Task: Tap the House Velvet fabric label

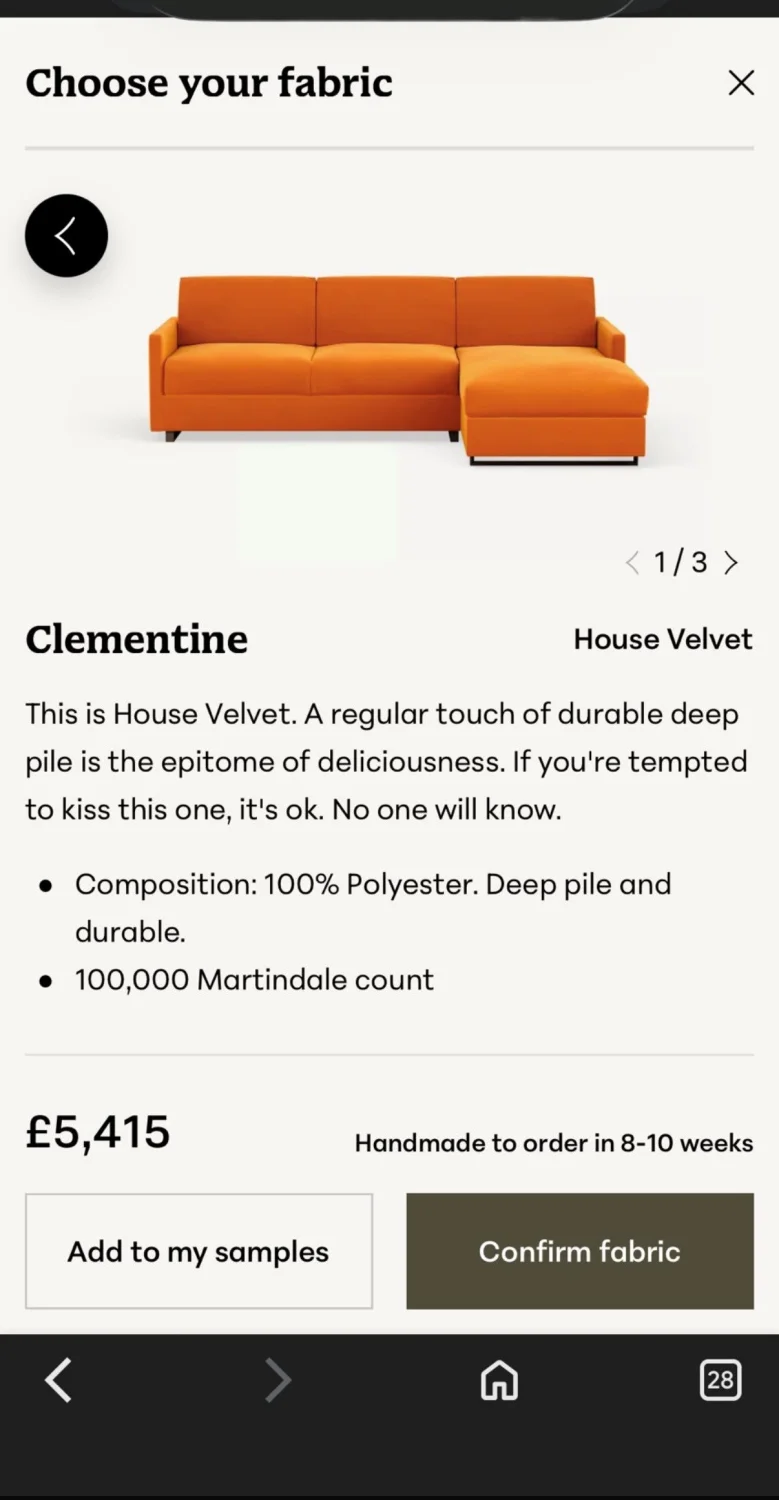Action: click(x=662, y=639)
